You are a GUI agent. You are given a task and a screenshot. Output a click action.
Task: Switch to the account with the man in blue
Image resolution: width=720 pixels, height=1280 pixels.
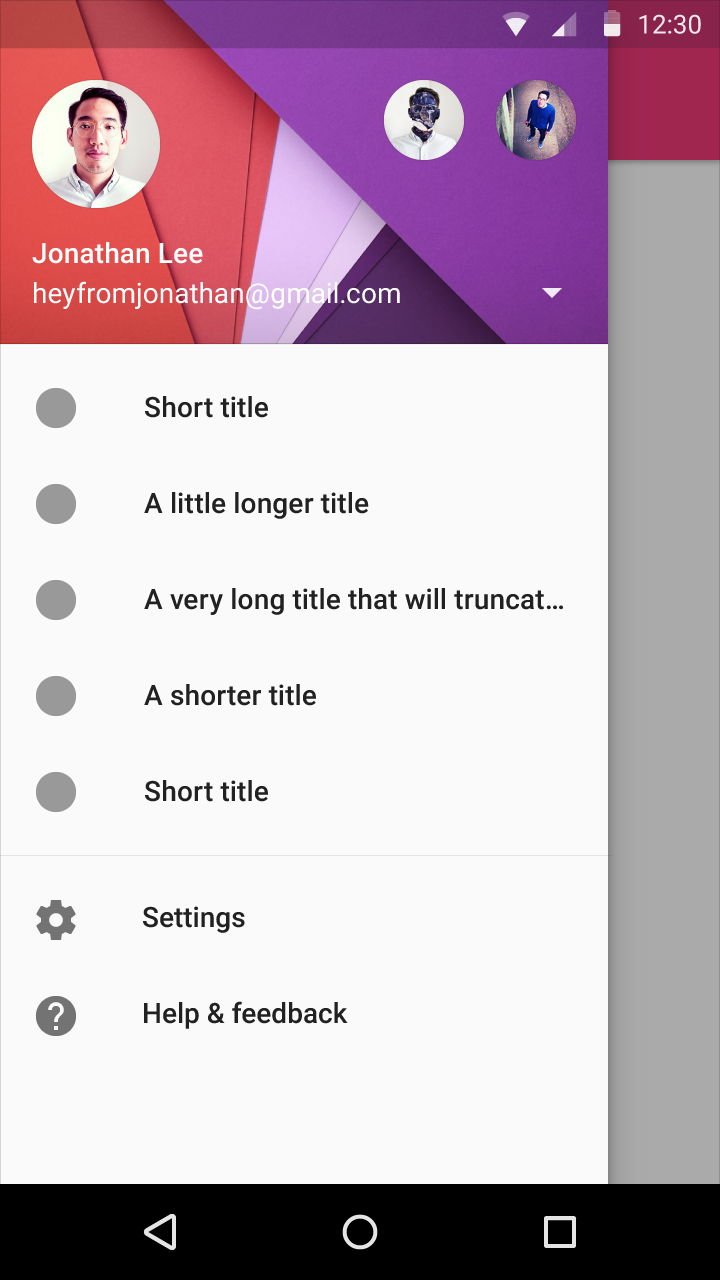tap(536, 120)
